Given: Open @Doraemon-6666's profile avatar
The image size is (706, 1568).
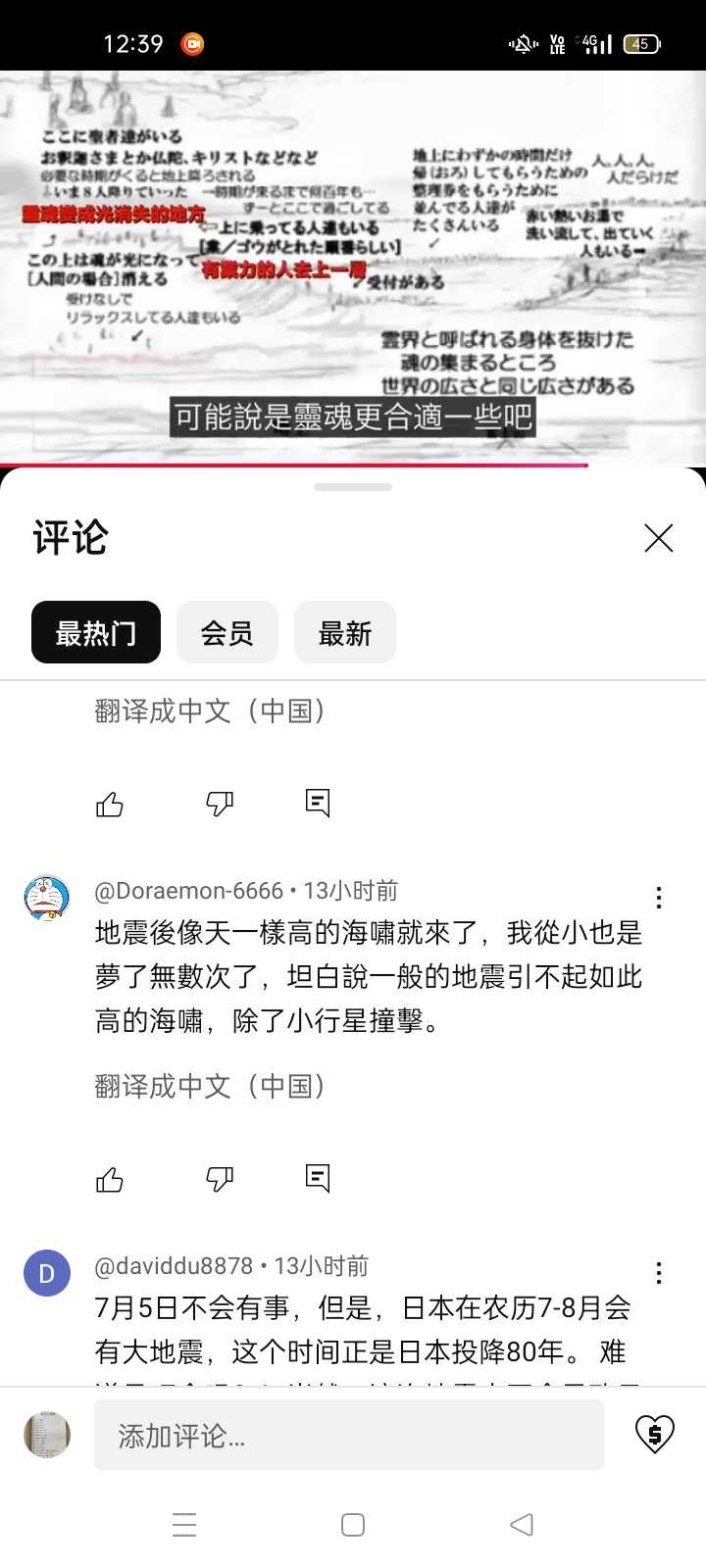Looking at the screenshot, I should point(47,898).
